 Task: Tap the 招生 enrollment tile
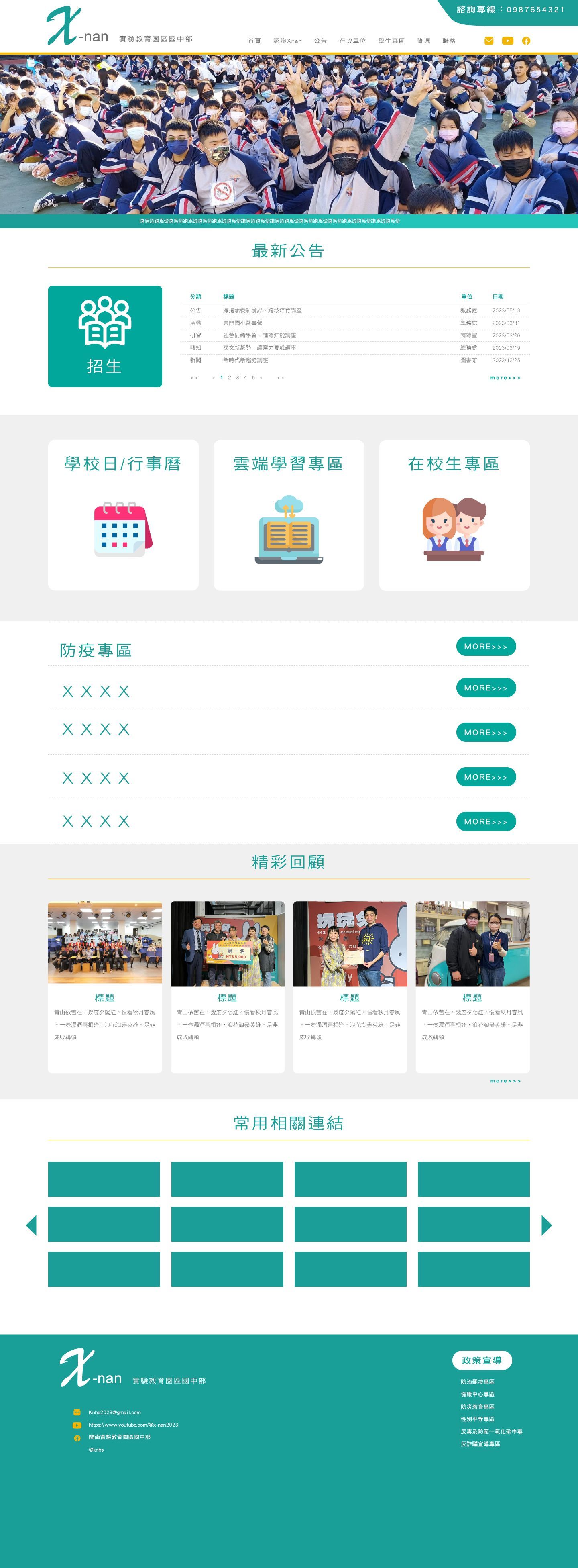click(x=105, y=336)
